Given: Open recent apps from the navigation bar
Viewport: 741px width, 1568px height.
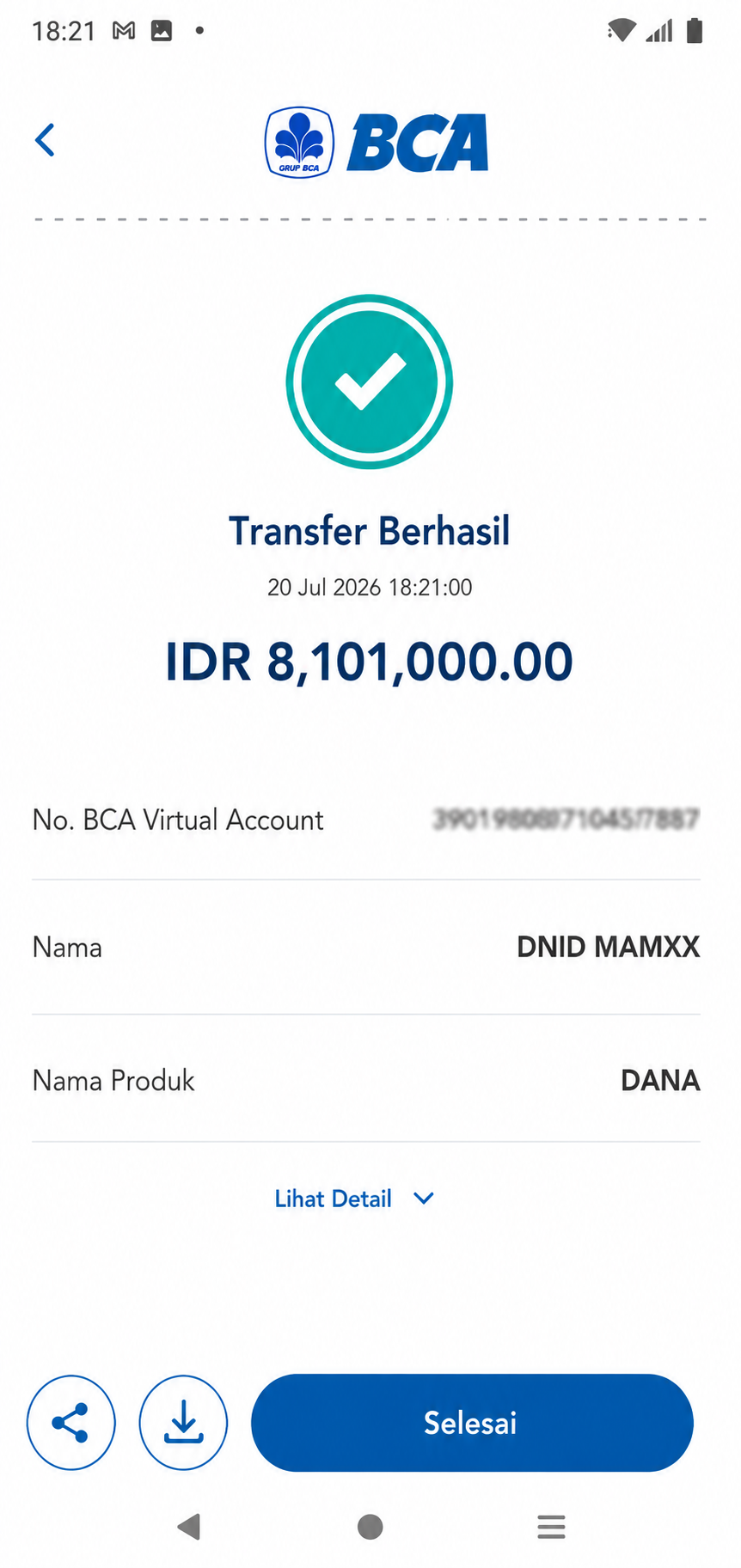Looking at the screenshot, I should click(551, 1527).
